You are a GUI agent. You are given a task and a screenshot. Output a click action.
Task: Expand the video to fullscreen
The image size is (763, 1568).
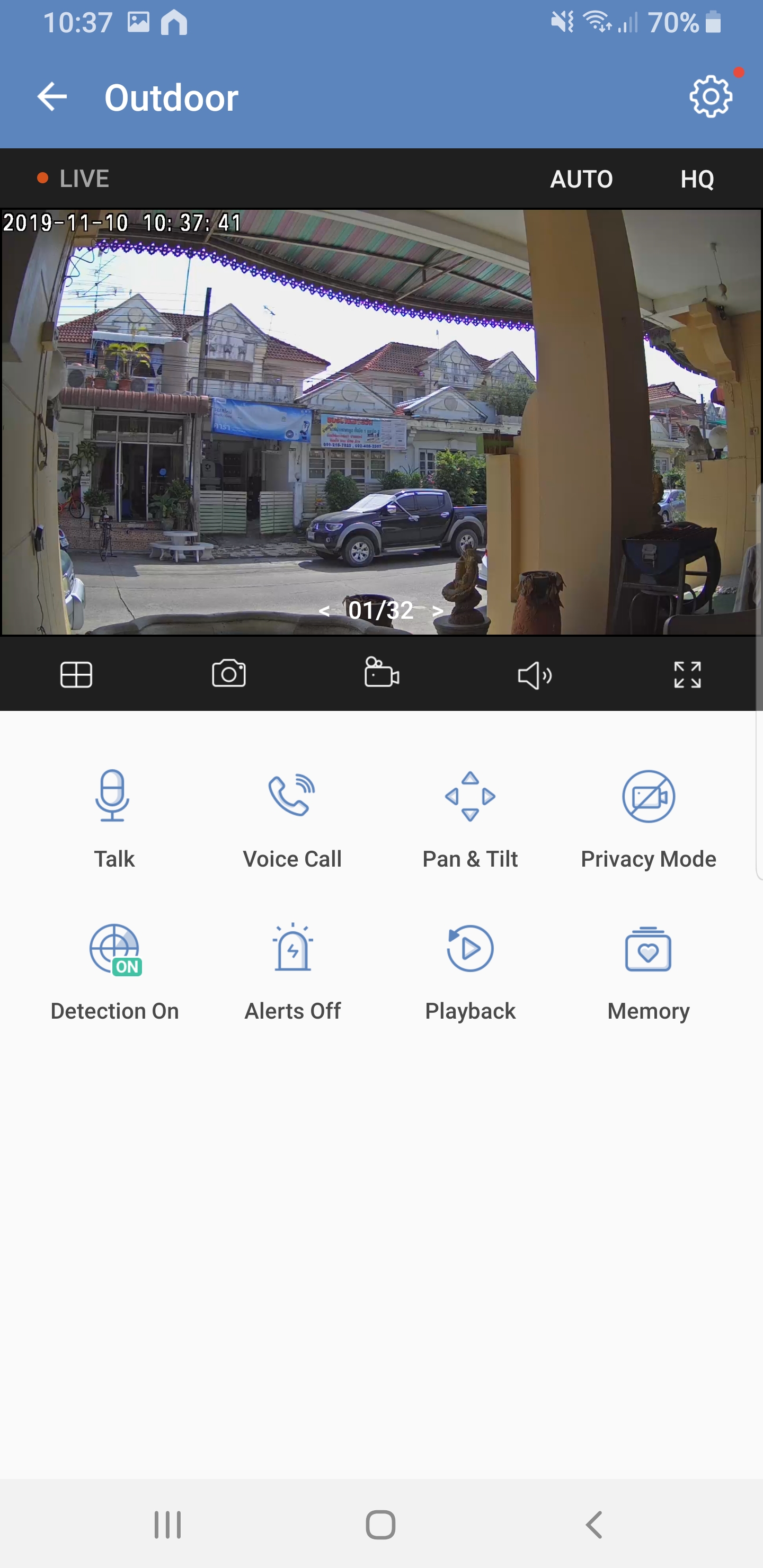click(687, 674)
